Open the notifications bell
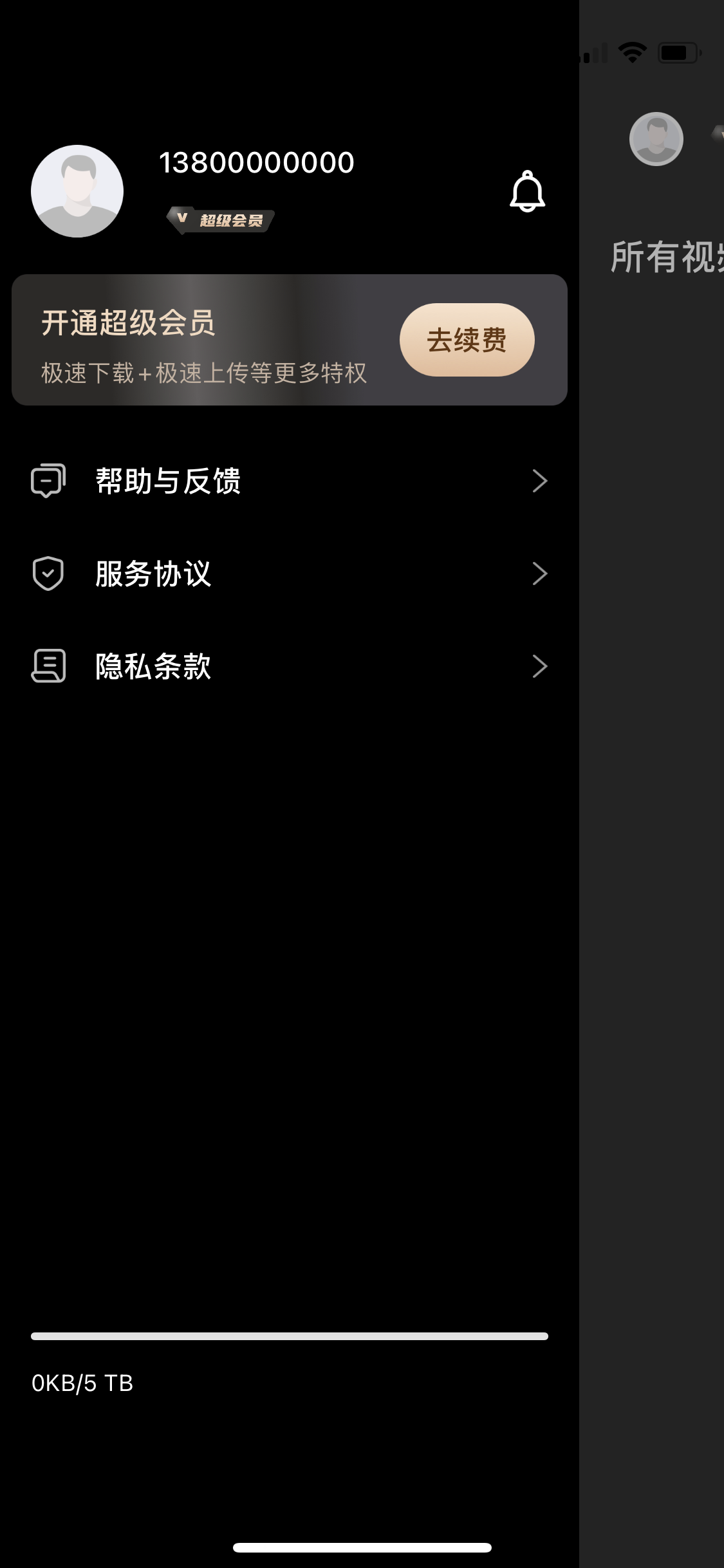The height and width of the screenshot is (1568, 724). 527,192
